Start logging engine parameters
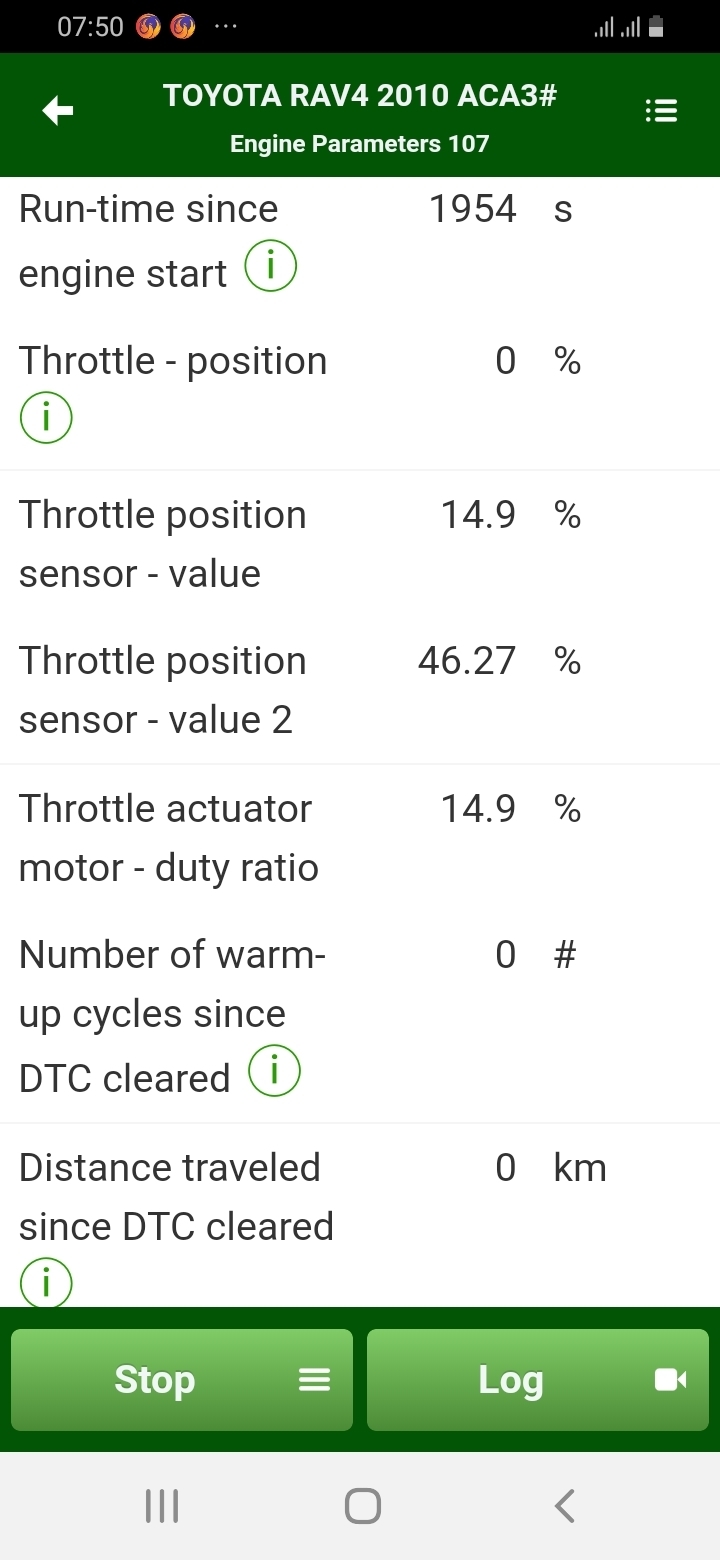The width and height of the screenshot is (720, 1560). (x=537, y=1380)
